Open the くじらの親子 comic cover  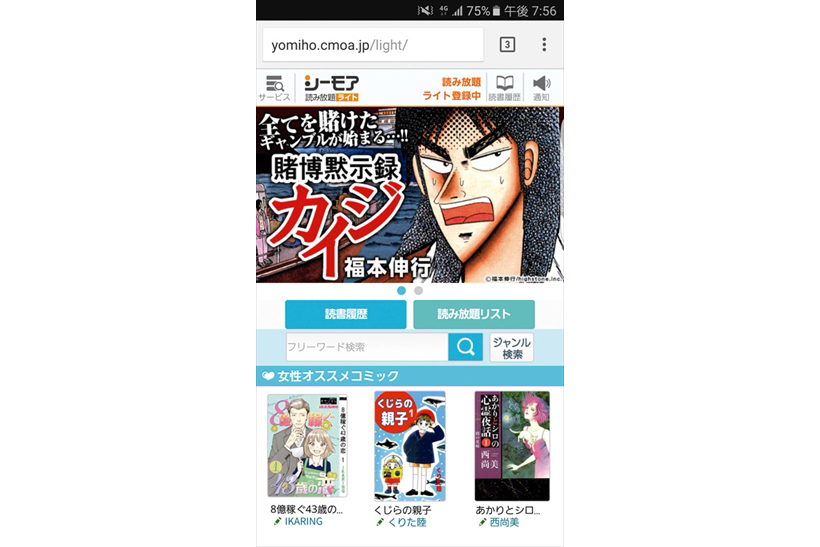pos(409,446)
